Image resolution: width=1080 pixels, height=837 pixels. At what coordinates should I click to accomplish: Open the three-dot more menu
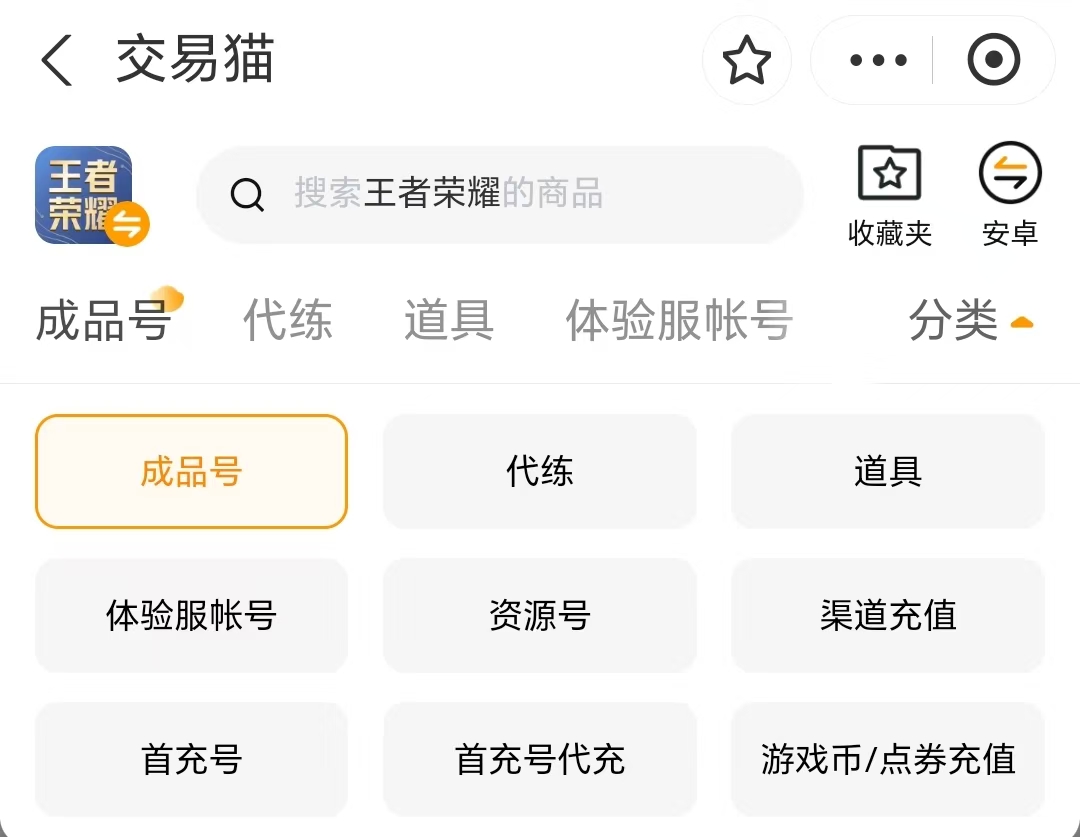pos(877,61)
